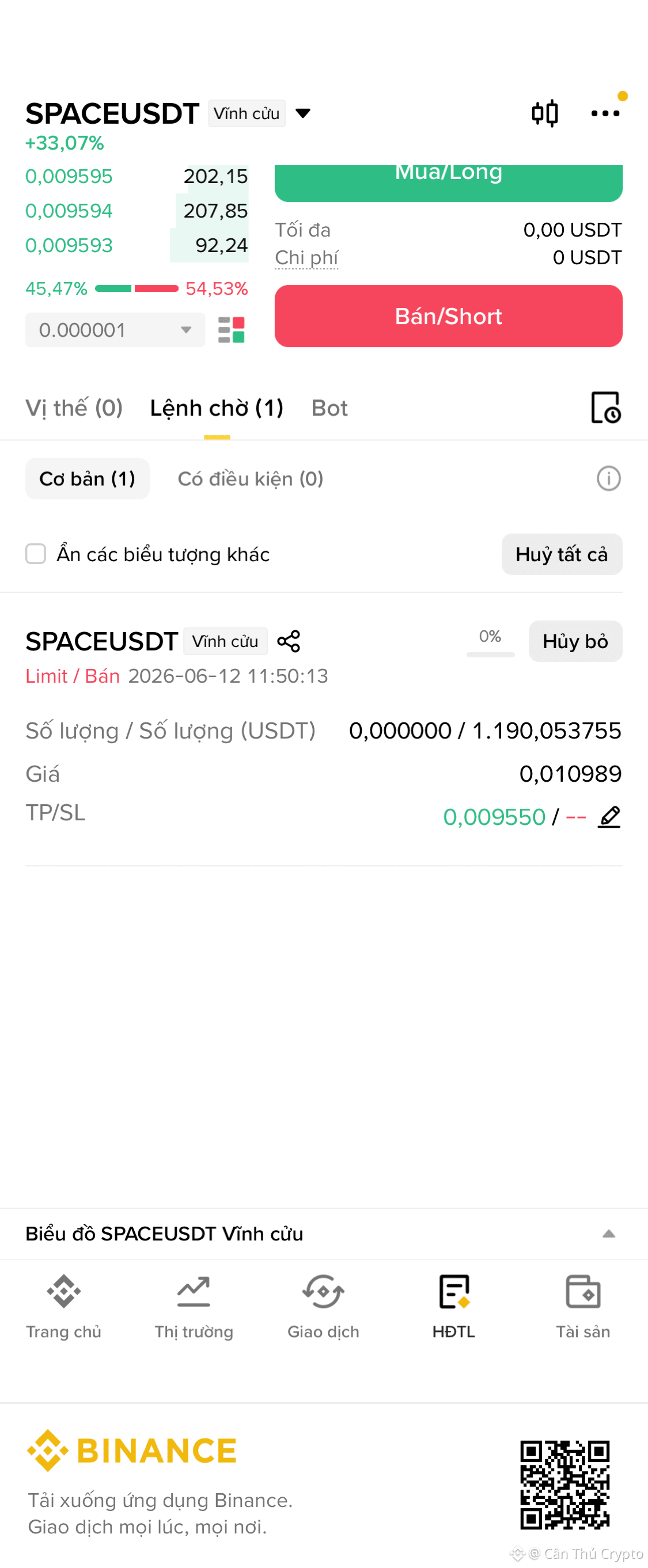Open the SPACEUSDT pair selector dropdown
This screenshot has height=1568, width=648.
coord(302,113)
